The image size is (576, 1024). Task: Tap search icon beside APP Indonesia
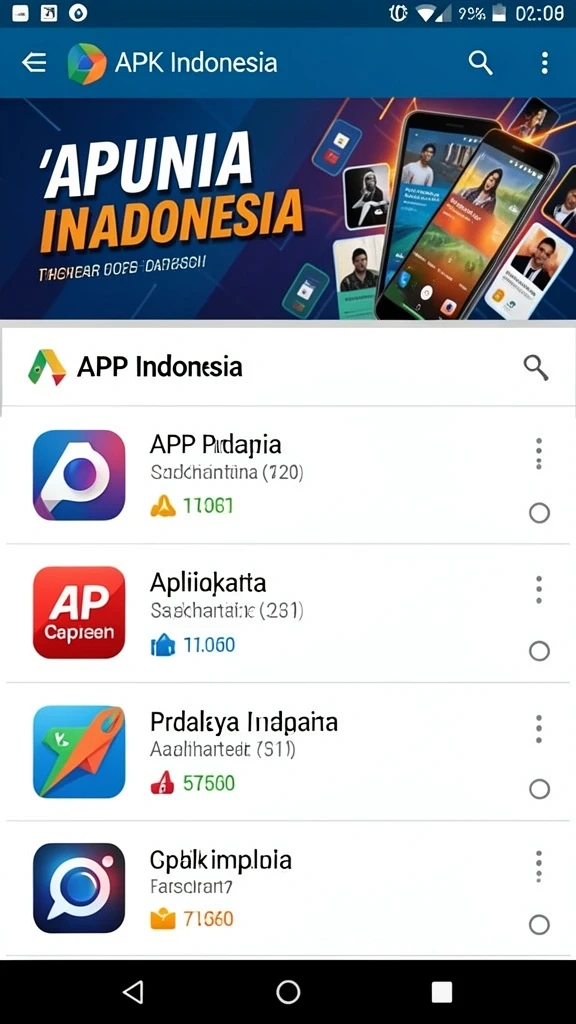(536, 368)
